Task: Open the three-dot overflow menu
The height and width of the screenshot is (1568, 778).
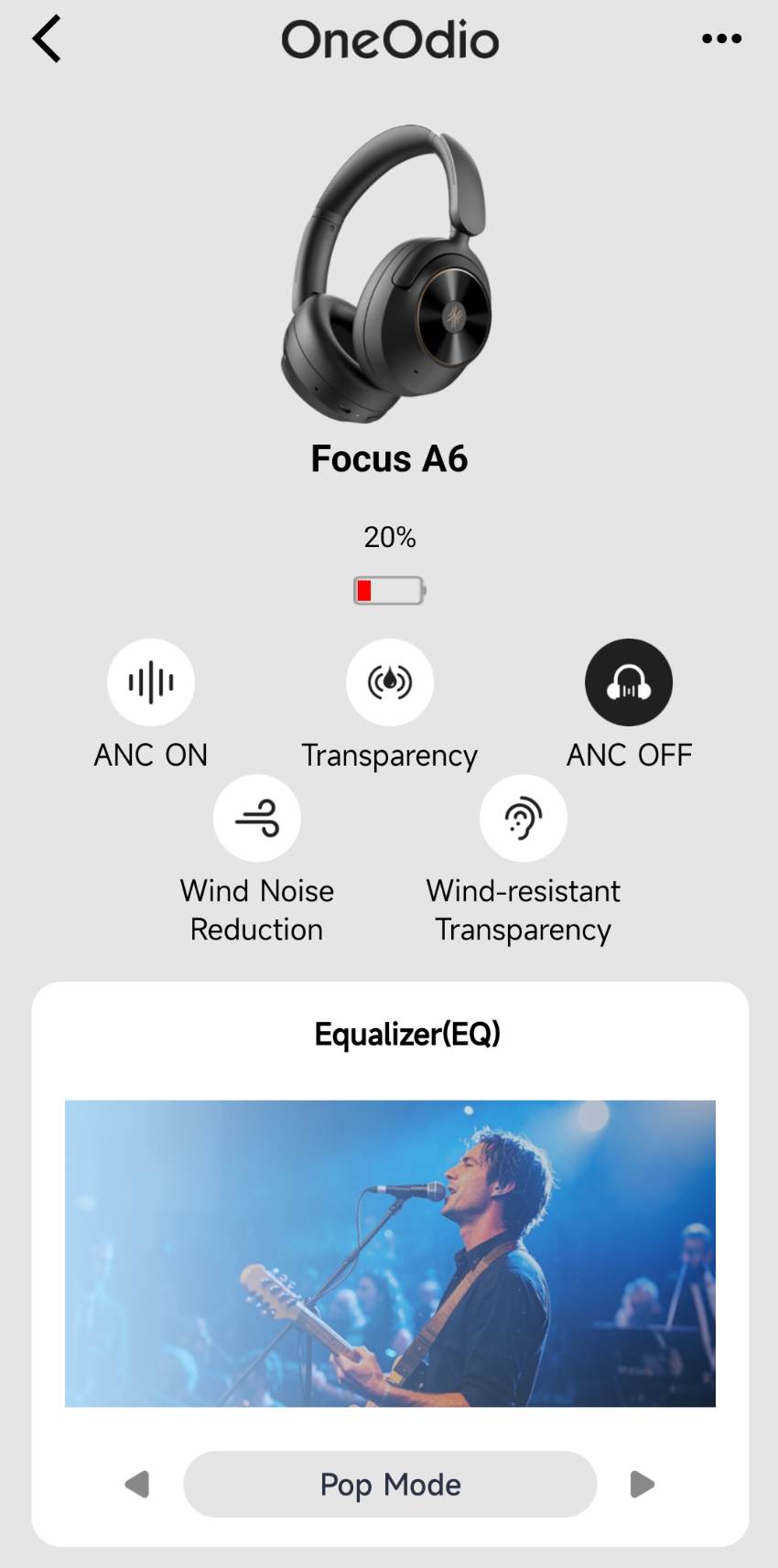Action: [x=721, y=38]
